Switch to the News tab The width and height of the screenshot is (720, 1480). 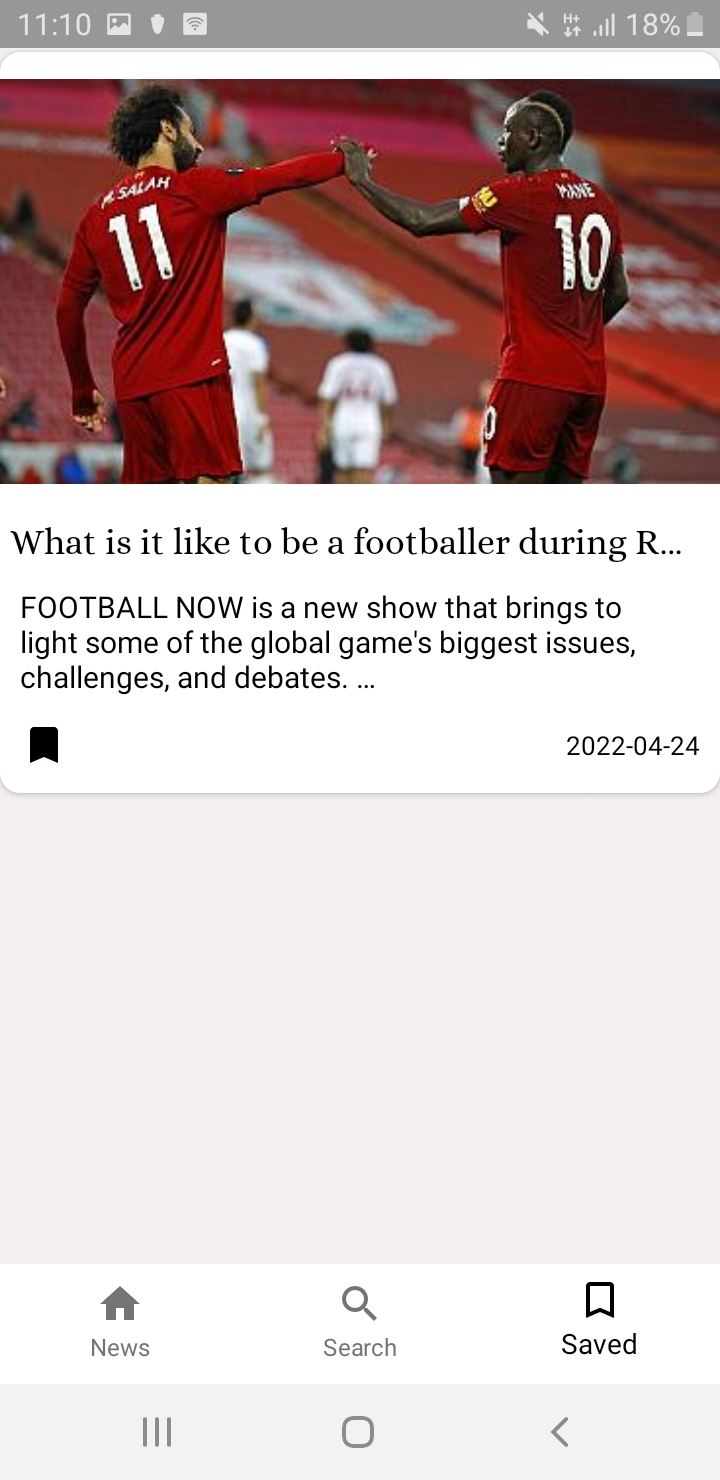[120, 1322]
